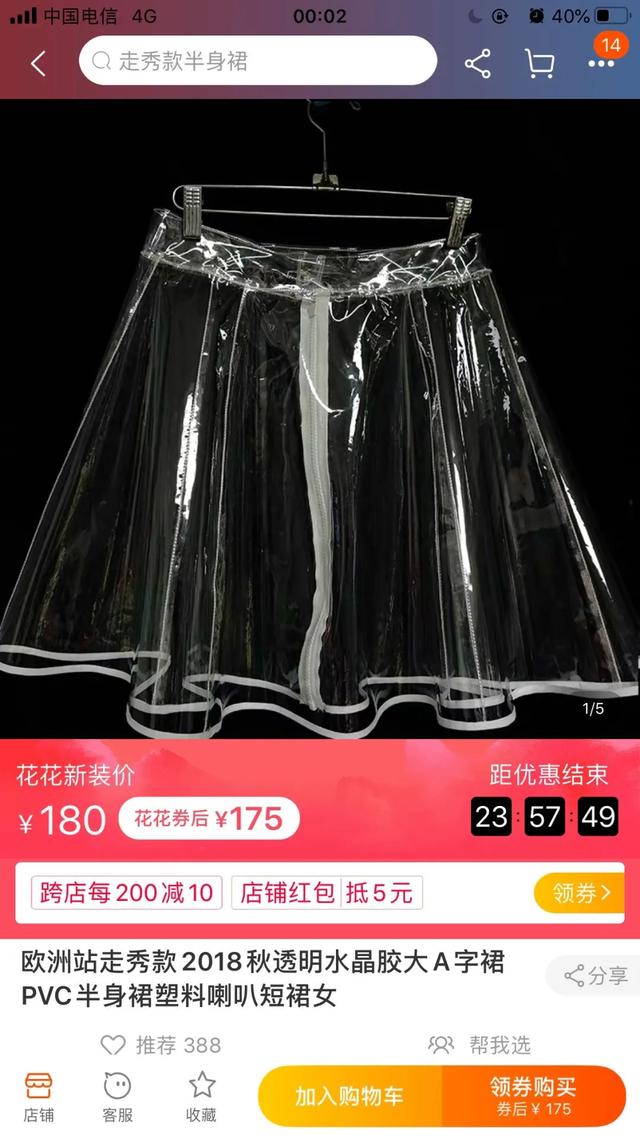Share via the top bar share icon
Image resolution: width=640 pixels, height=1138 pixels.
click(x=477, y=63)
